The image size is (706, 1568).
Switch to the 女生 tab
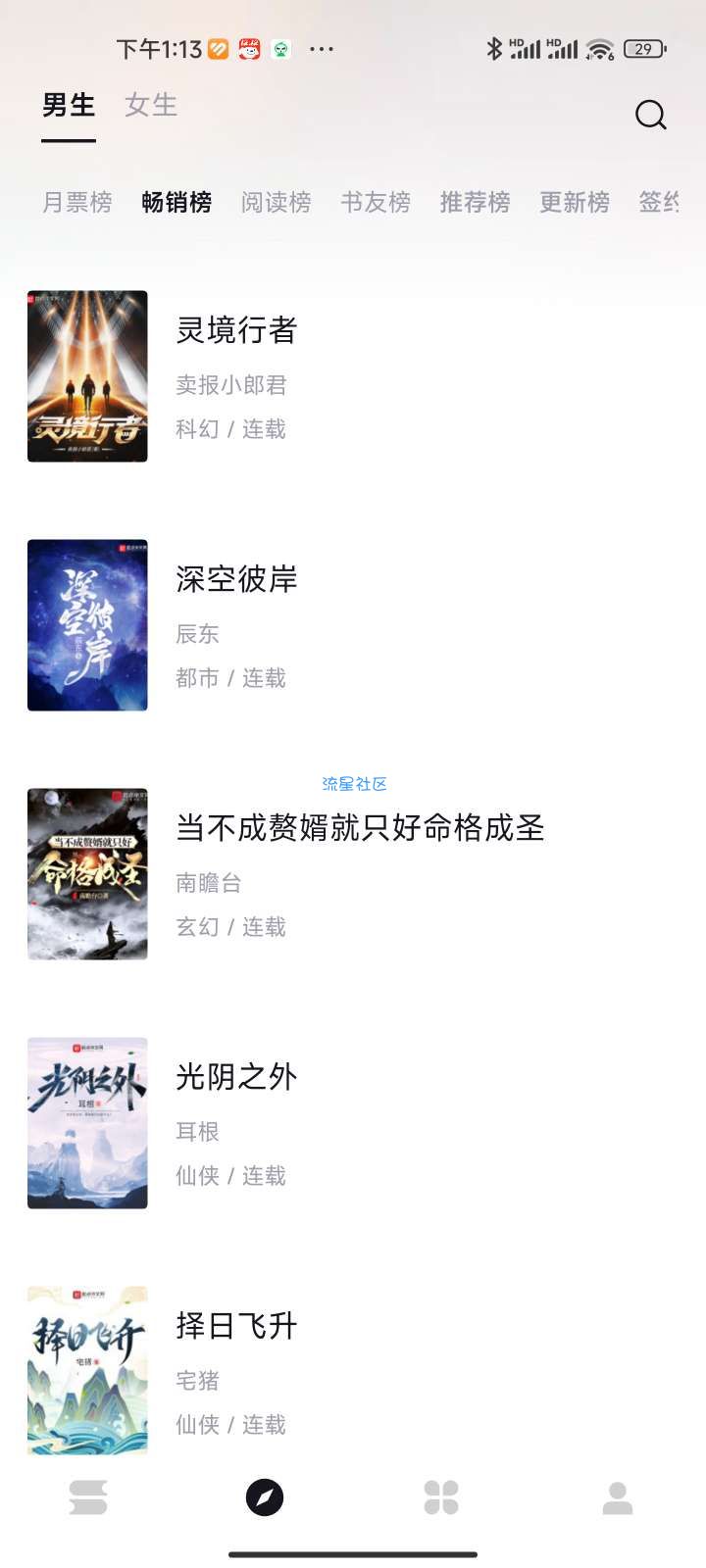pos(151,105)
